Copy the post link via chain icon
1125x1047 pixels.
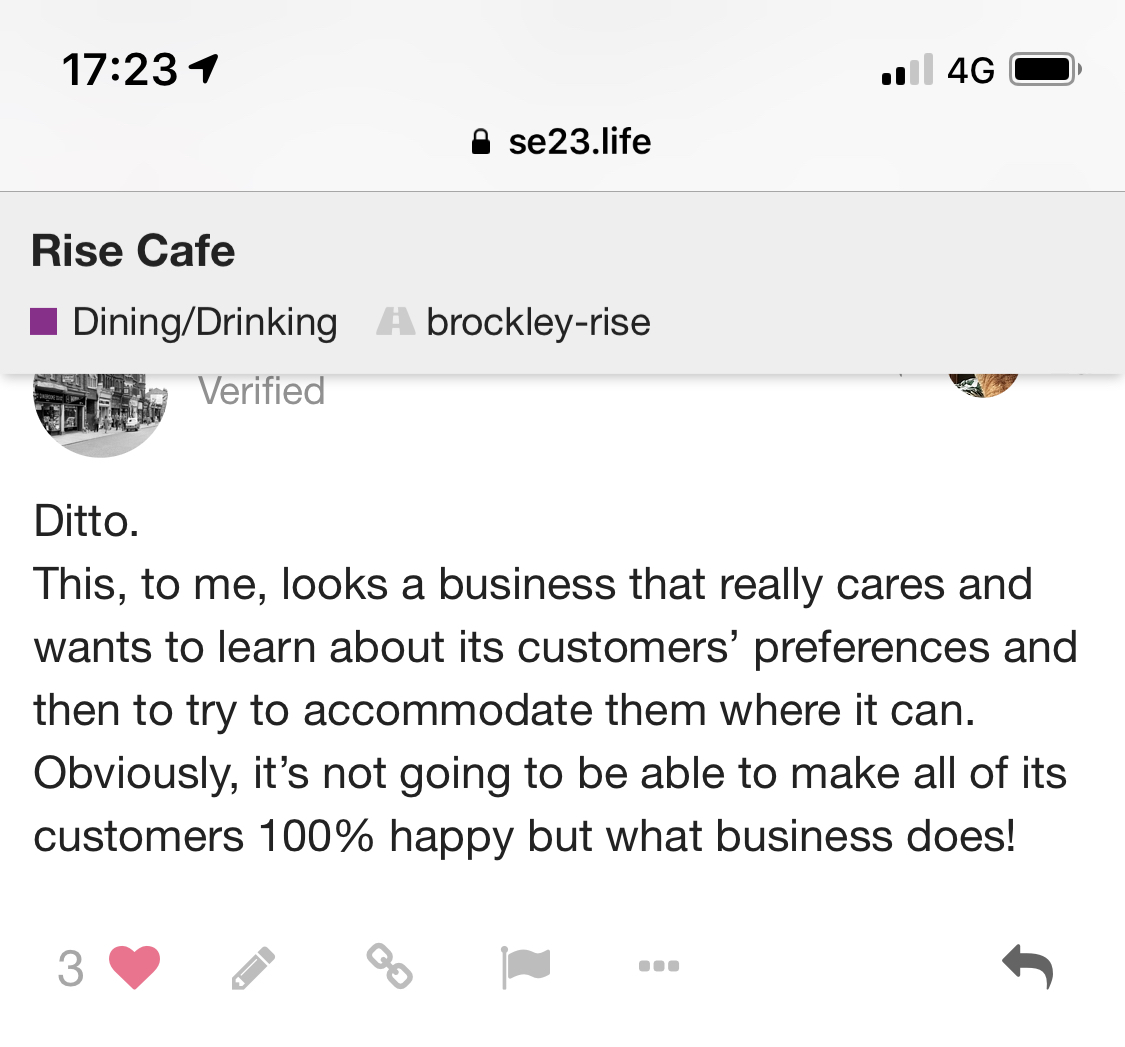[389, 966]
